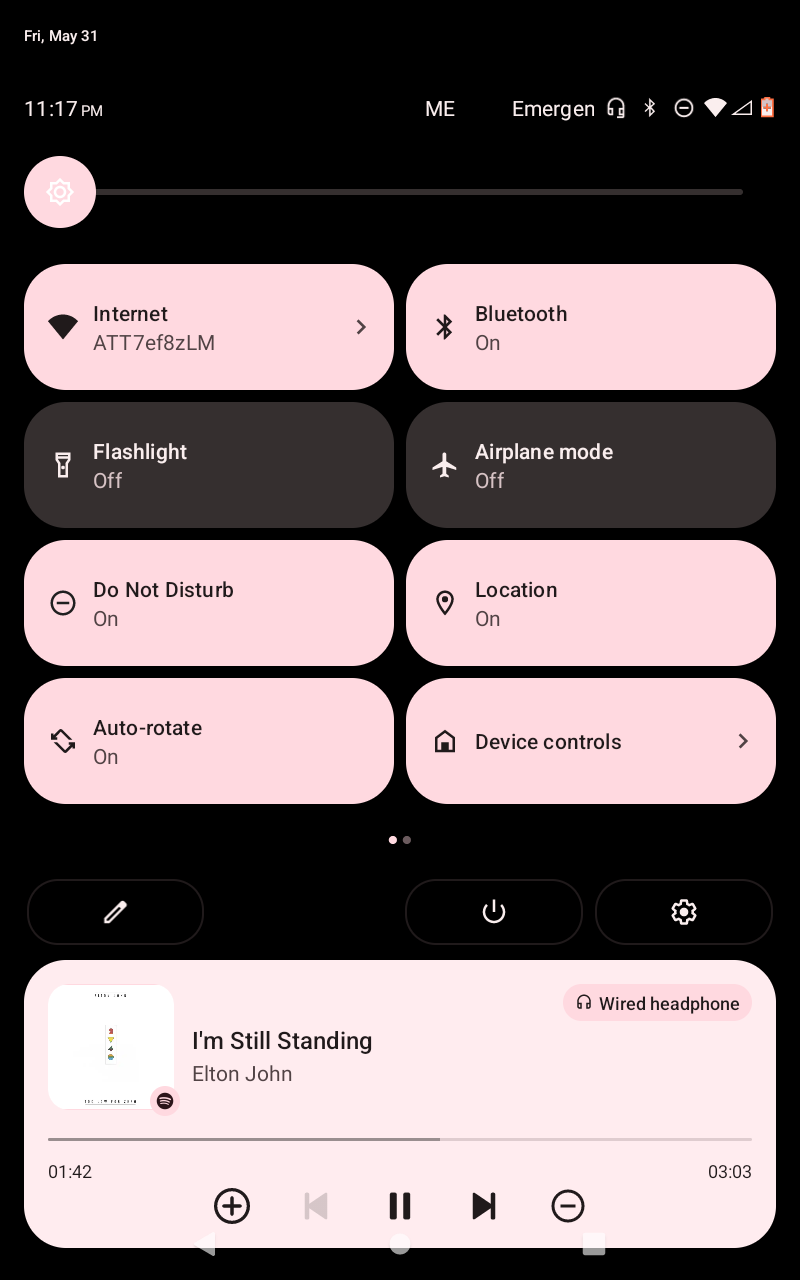The image size is (800, 1280).
Task: Switch off Auto-rotate
Action: pyautogui.click(x=209, y=741)
